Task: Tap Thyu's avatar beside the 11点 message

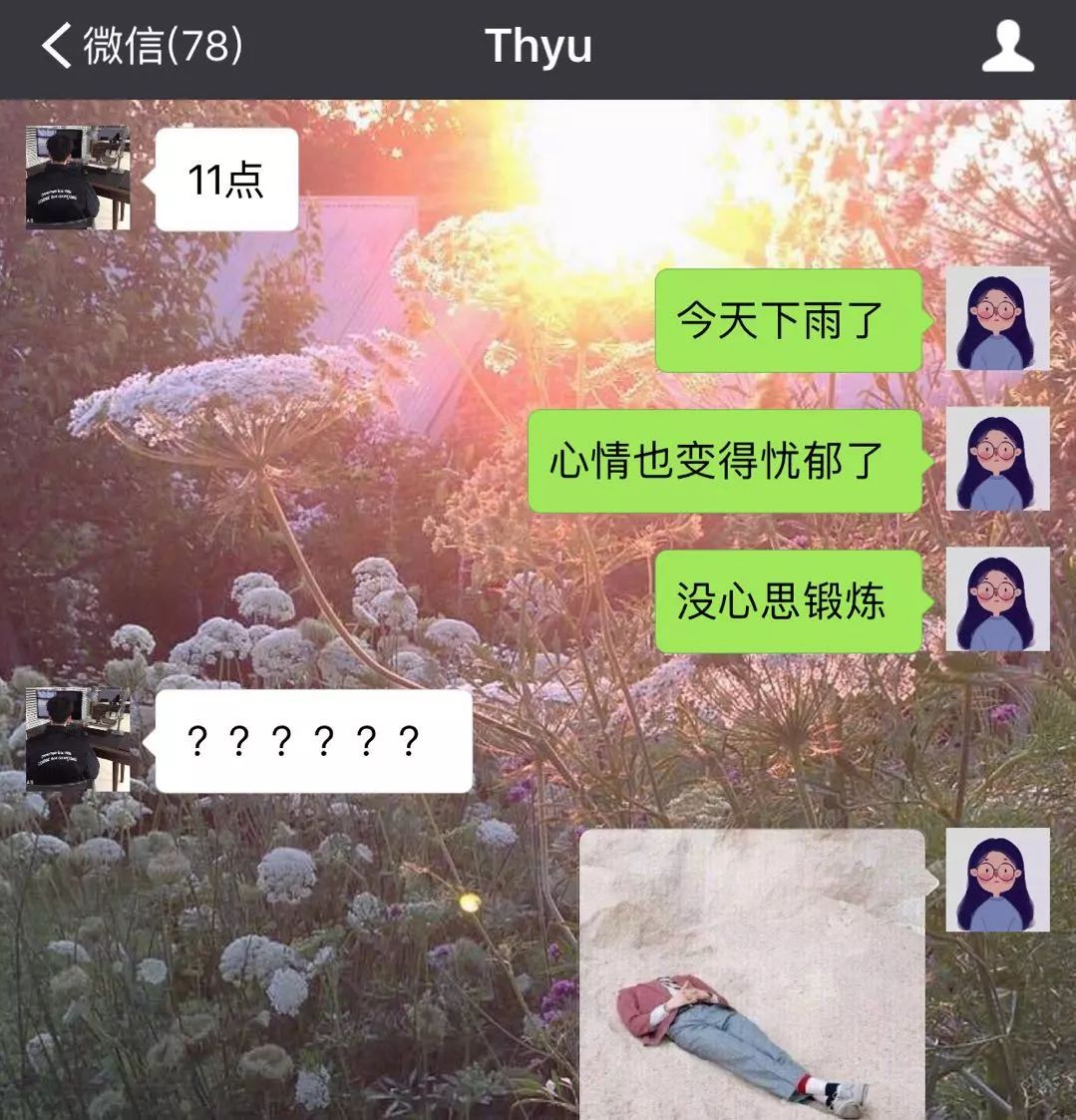Action: (x=77, y=178)
